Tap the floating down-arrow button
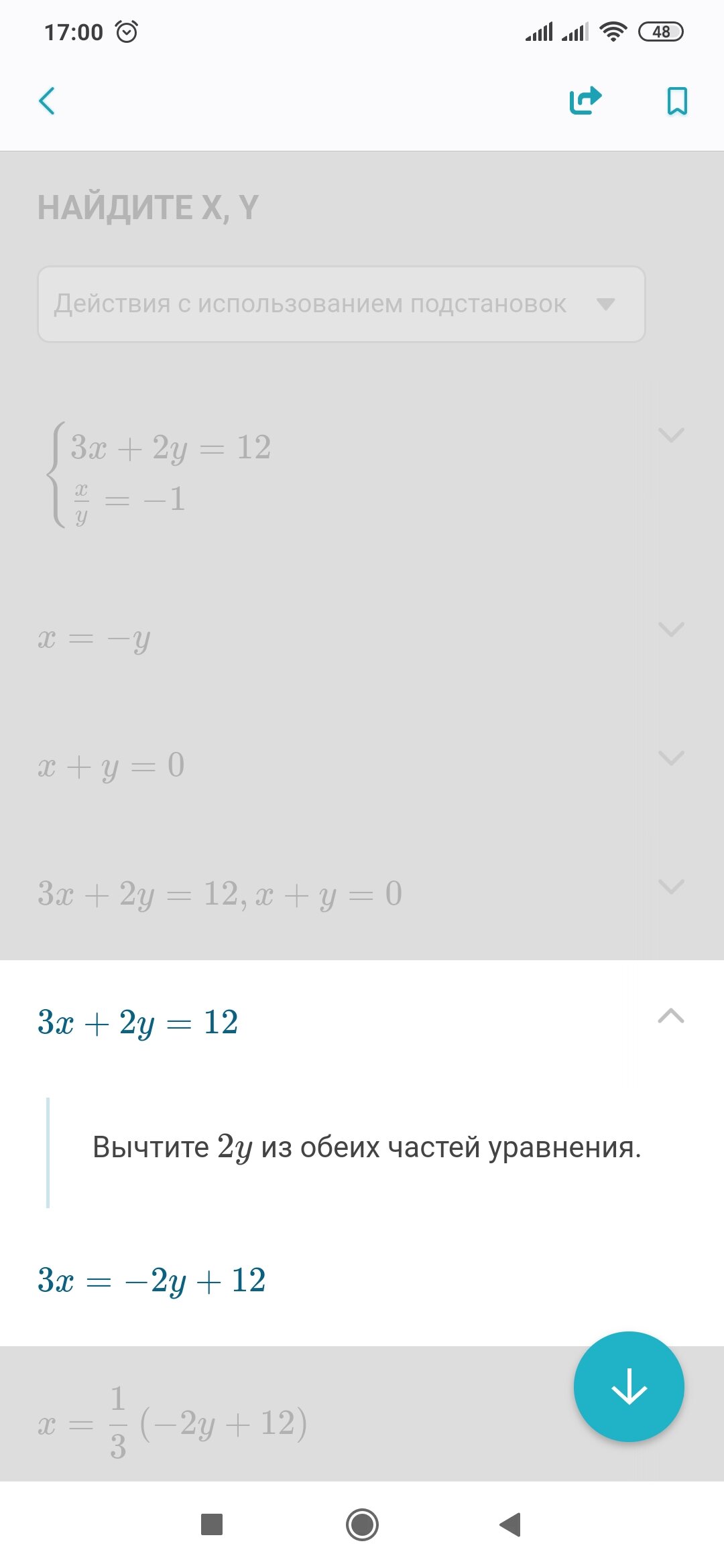724x1568 pixels. (x=629, y=1386)
